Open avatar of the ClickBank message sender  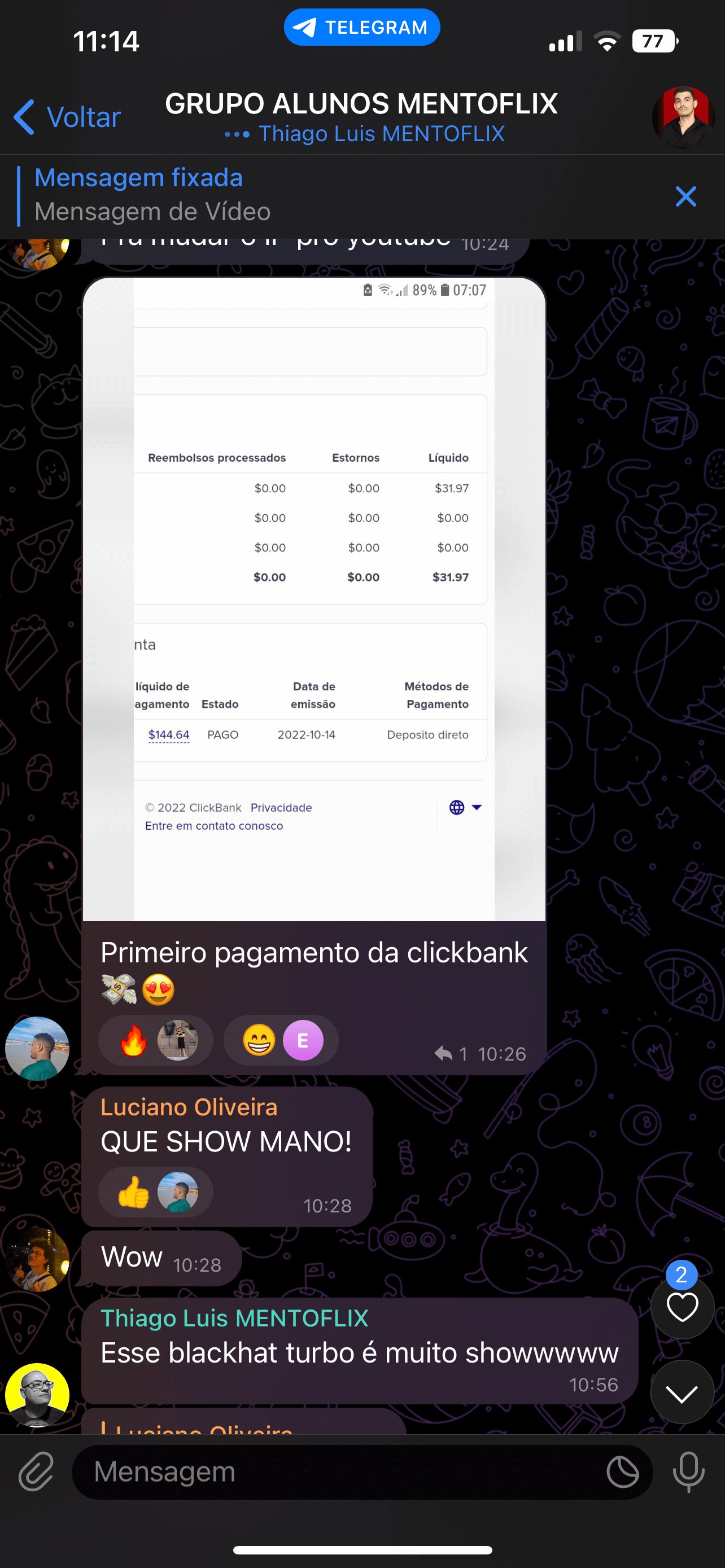coord(37,1048)
